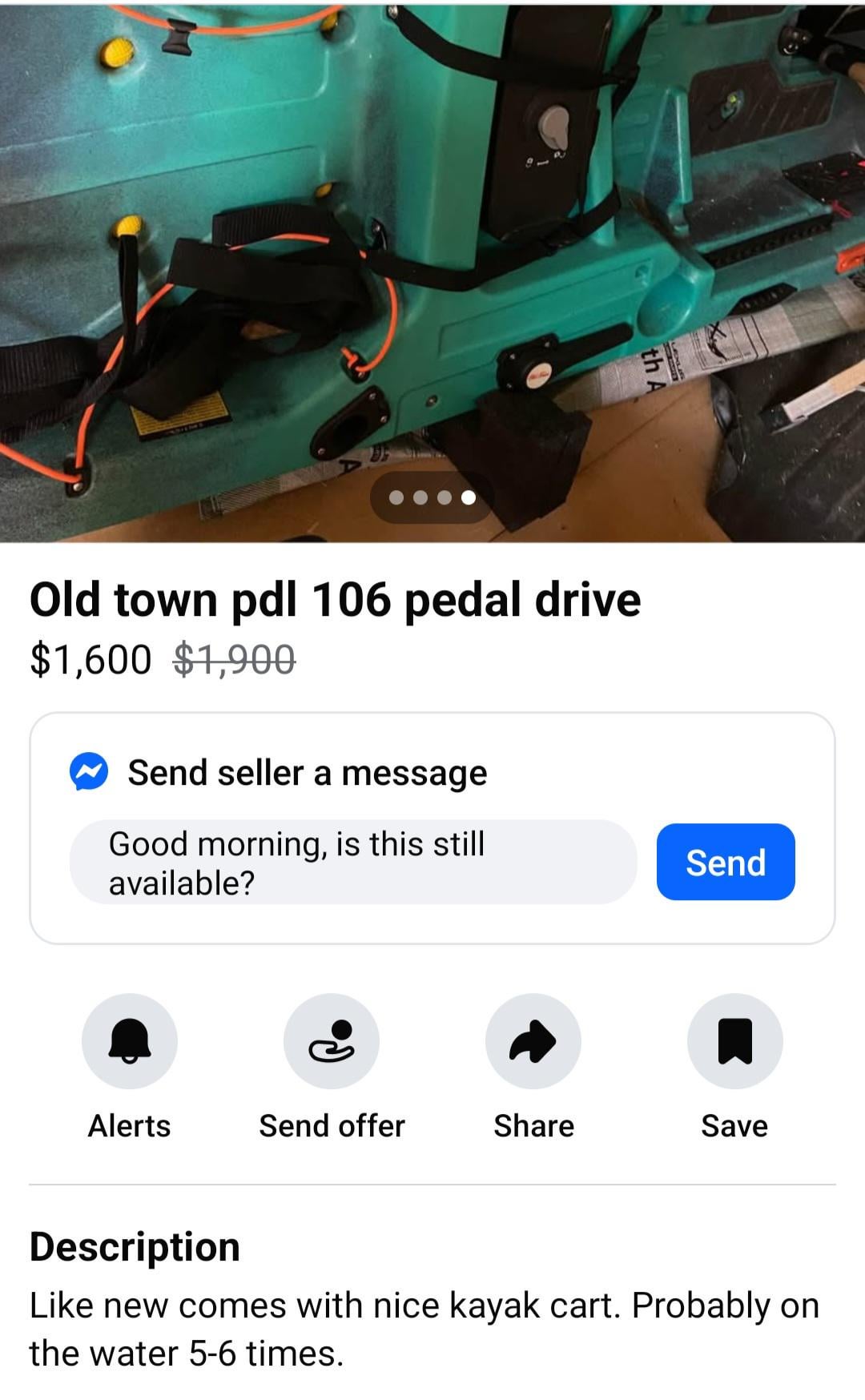Save this listing for later
Image resolution: width=865 pixels, height=1400 pixels.
point(734,1041)
